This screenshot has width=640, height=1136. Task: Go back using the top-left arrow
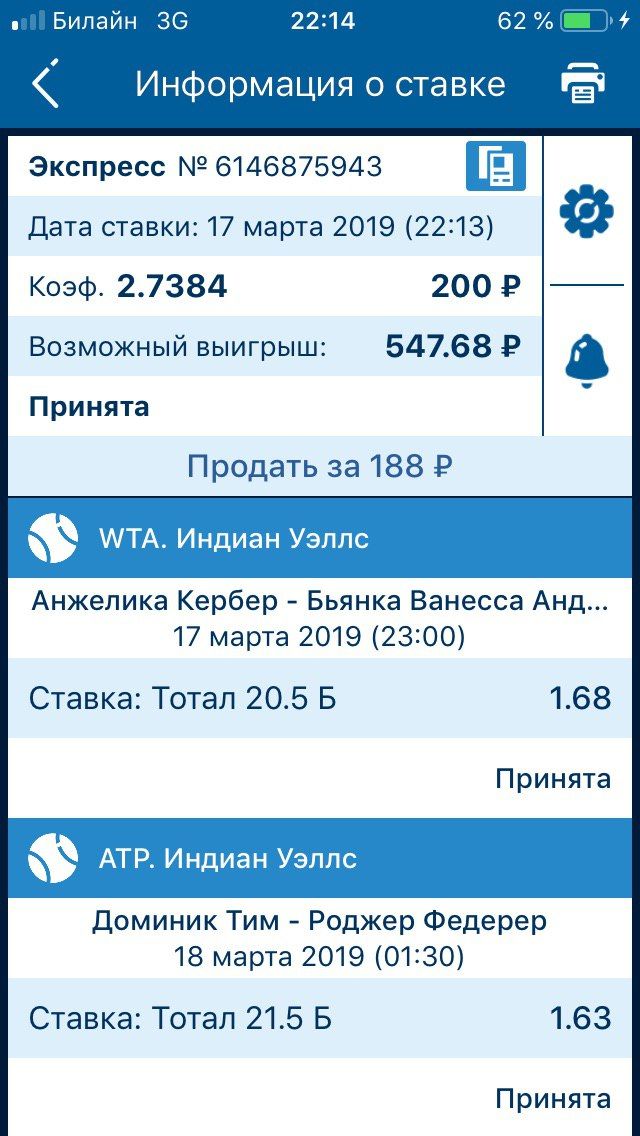[45, 83]
